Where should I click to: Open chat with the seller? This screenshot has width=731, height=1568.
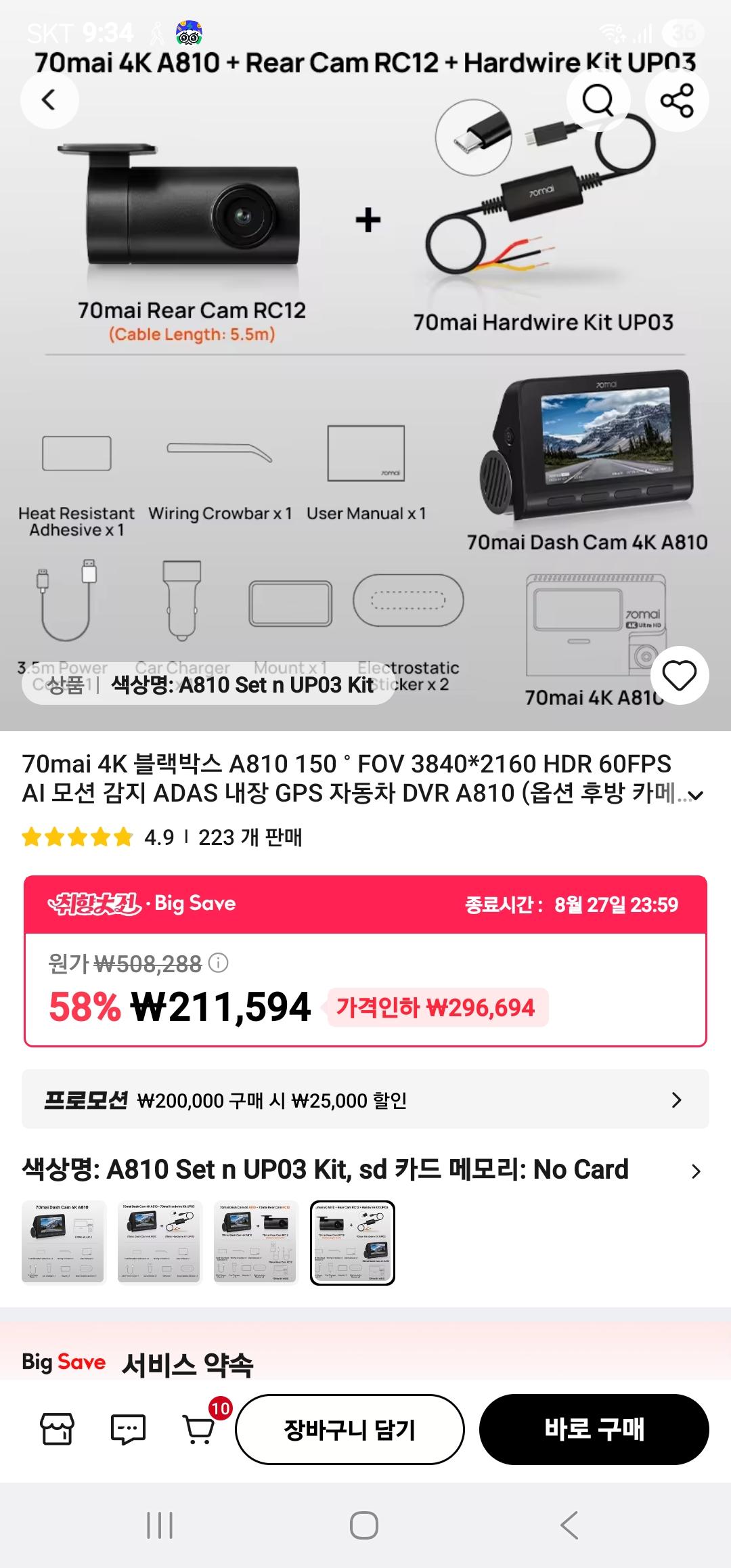click(x=128, y=1429)
